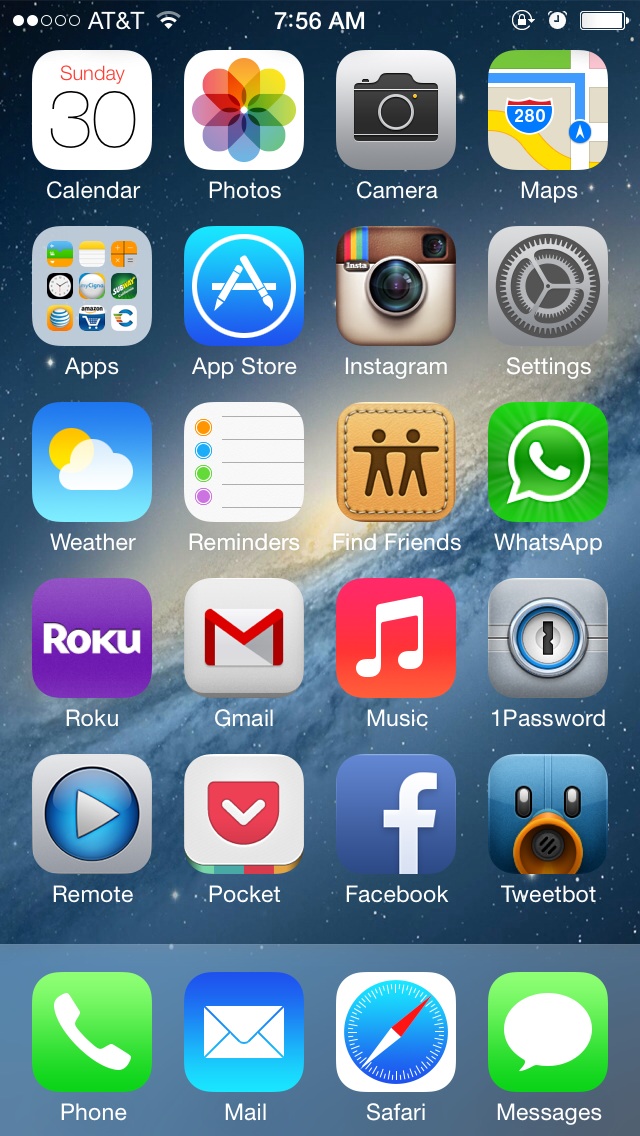This screenshot has width=640, height=1136.
Task: Open the Apps folder
Action: pos(92,286)
